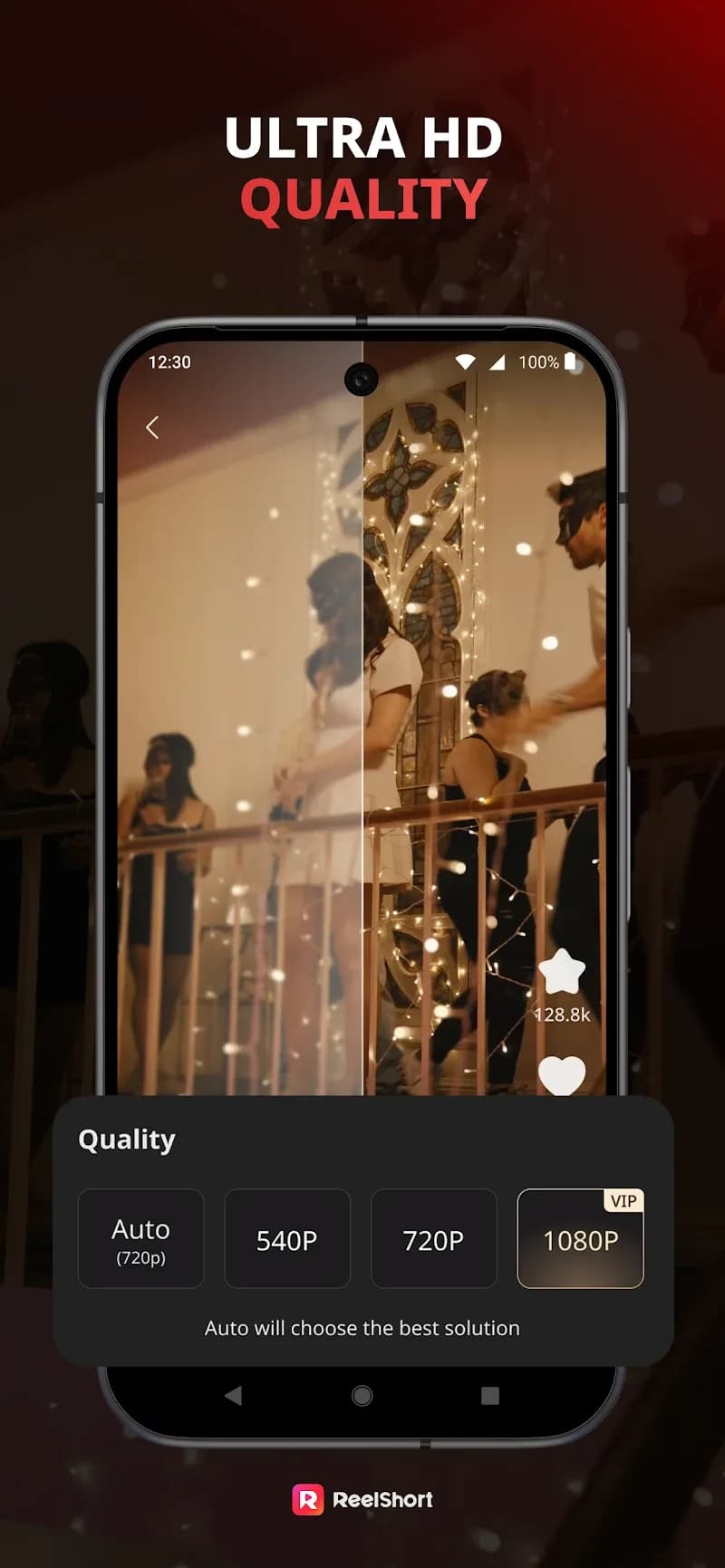This screenshot has height=1568, width=725.
Task: Select Auto (720p) from quality options
Action: point(141,1238)
